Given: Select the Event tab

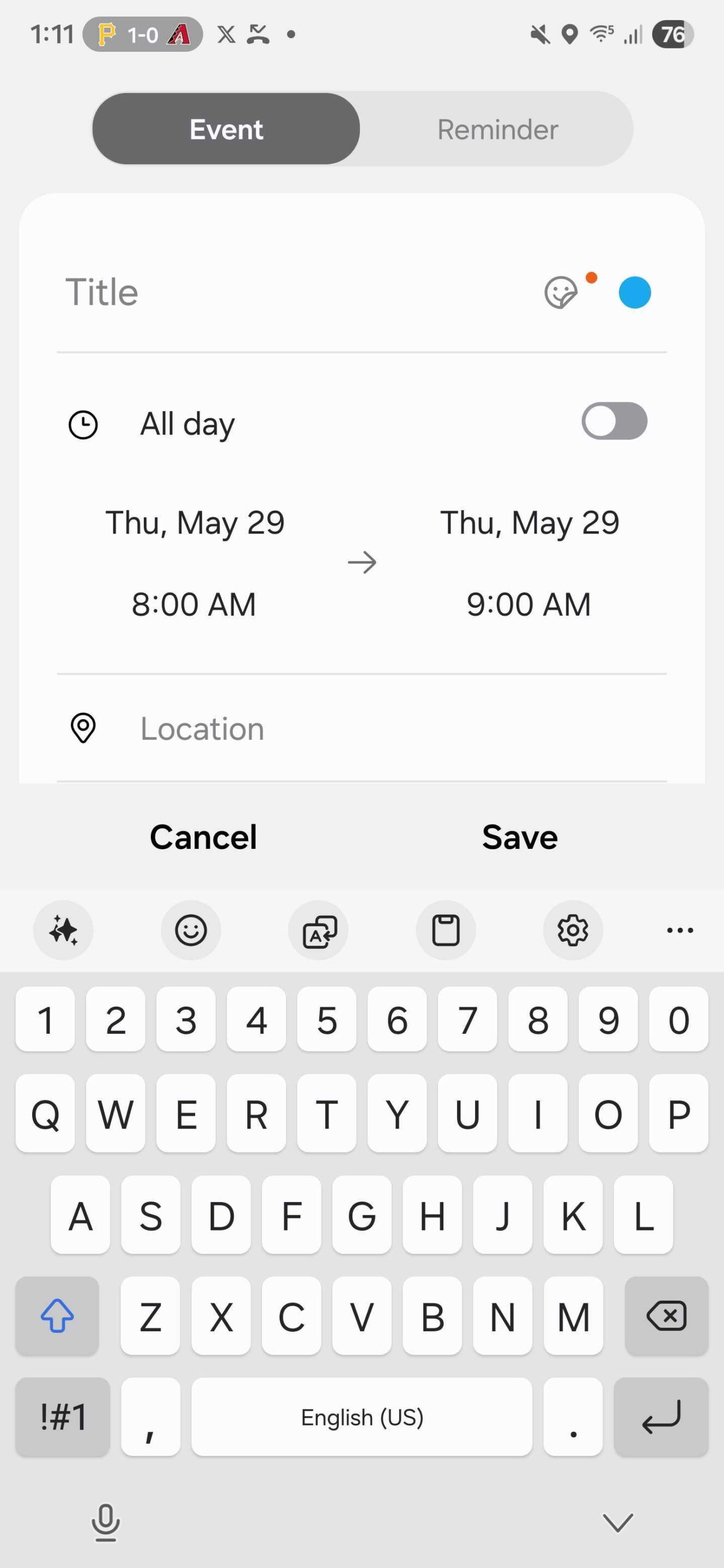Looking at the screenshot, I should [x=226, y=129].
